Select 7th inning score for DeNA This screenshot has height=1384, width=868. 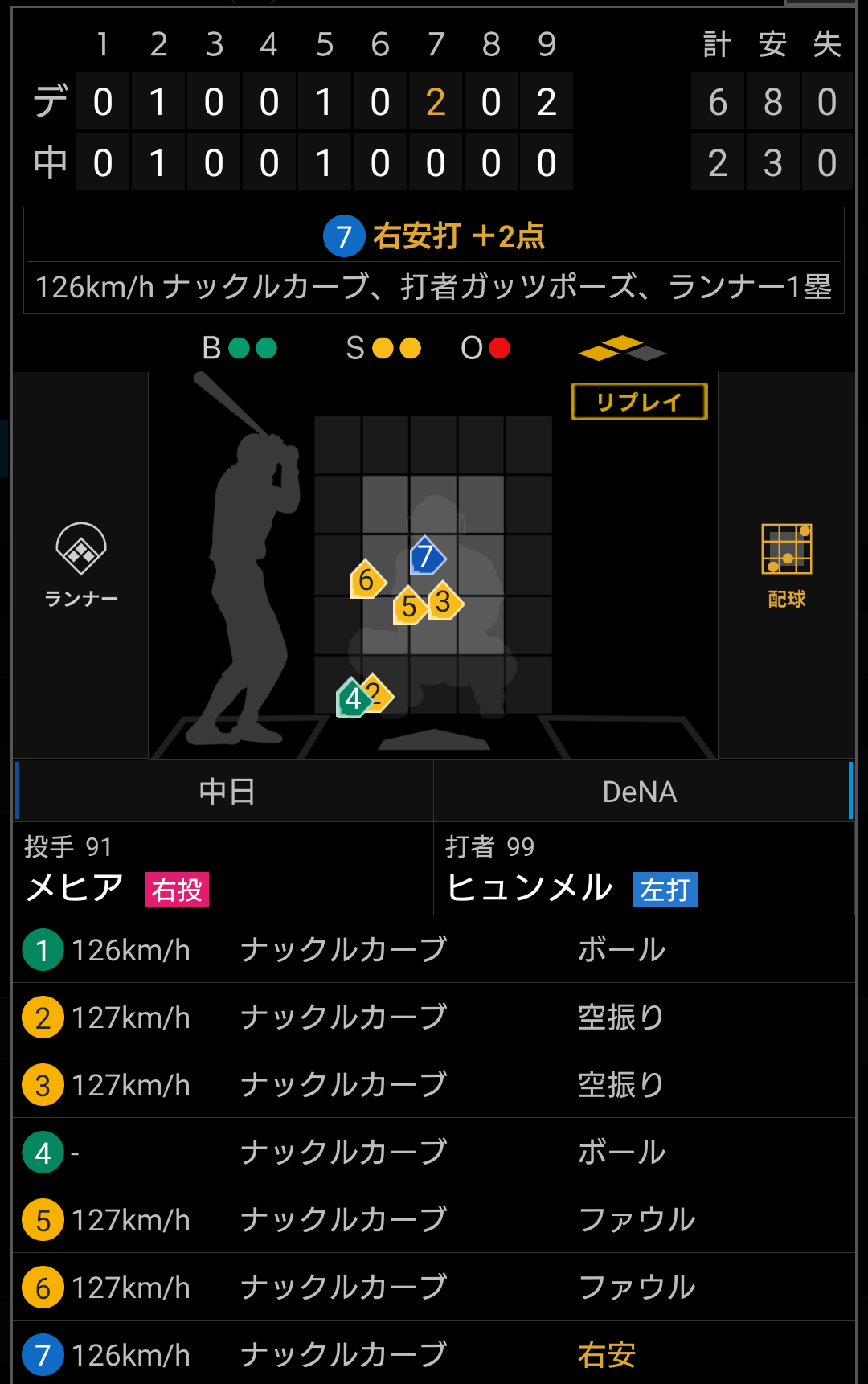point(435,102)
